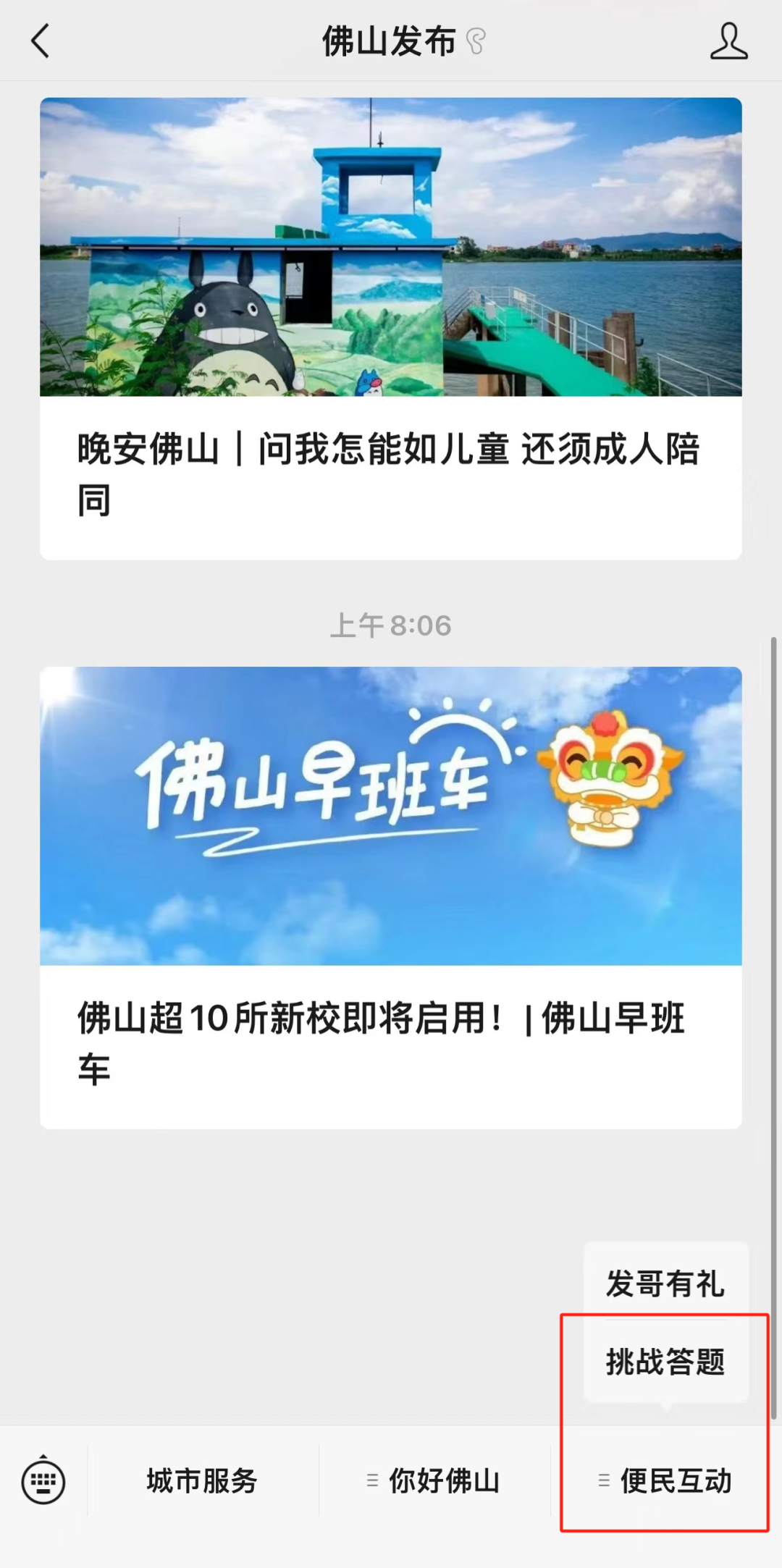Expand the 你好佛山 menu
Viewport: 782px width, 1568px height.
pos(434,1481)
